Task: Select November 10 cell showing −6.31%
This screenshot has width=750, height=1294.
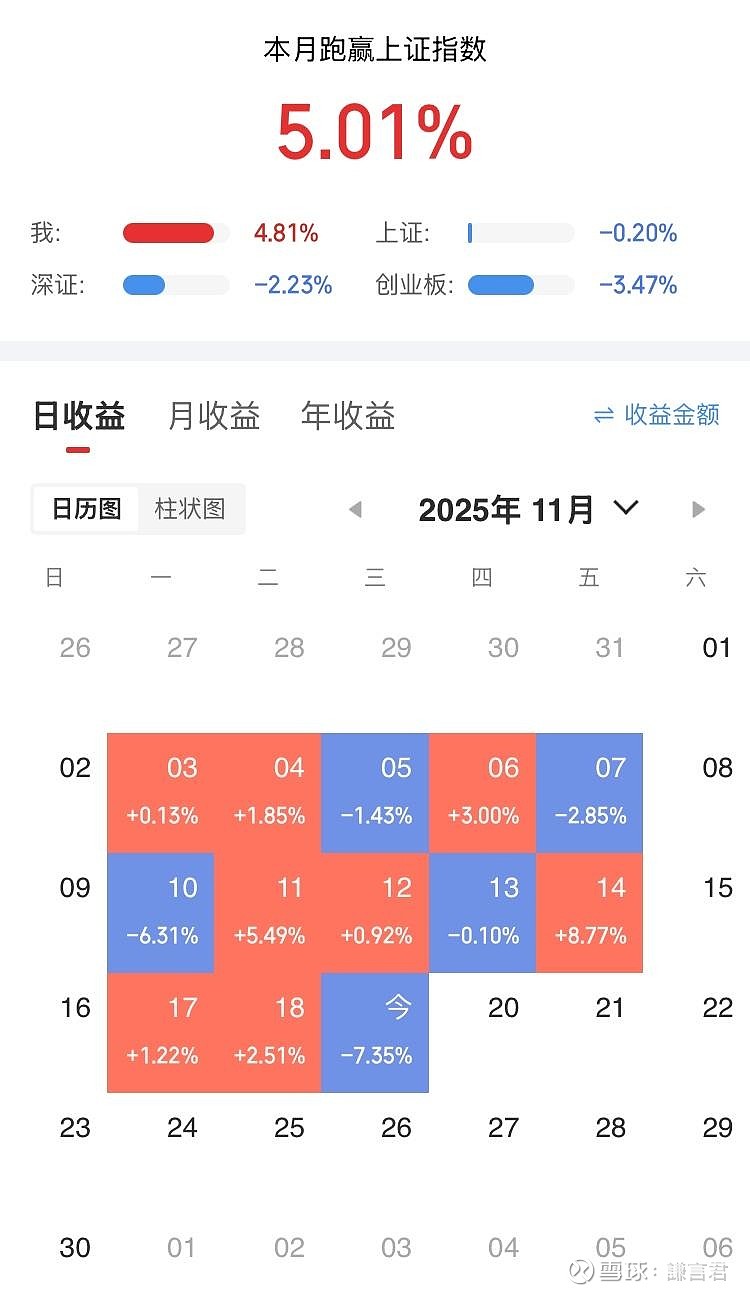Action: [x=160, y=912]
